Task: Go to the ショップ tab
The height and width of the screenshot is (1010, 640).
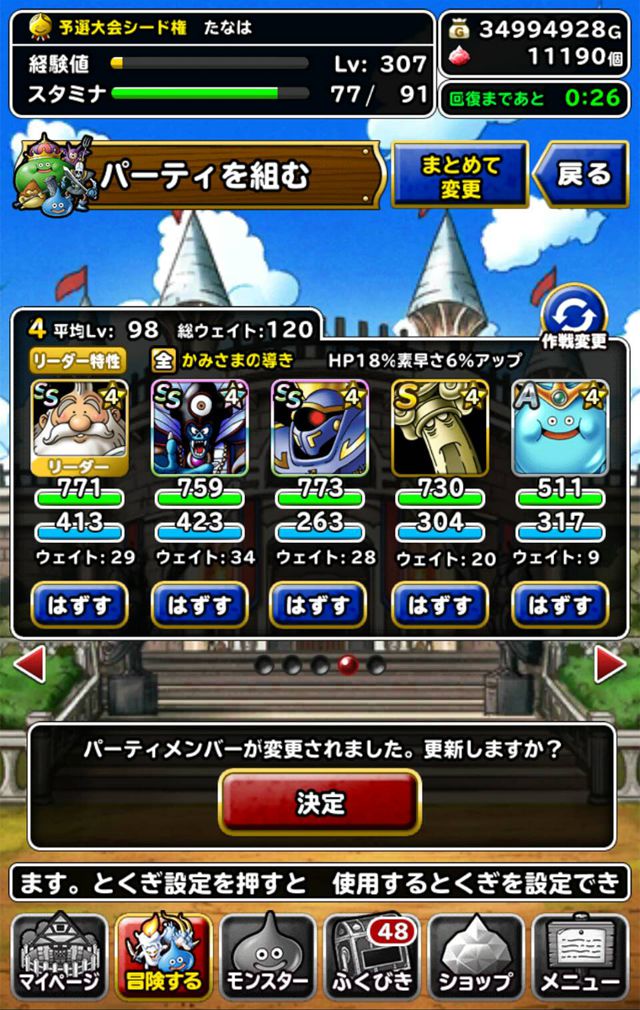Action: (x=476, y=956)
